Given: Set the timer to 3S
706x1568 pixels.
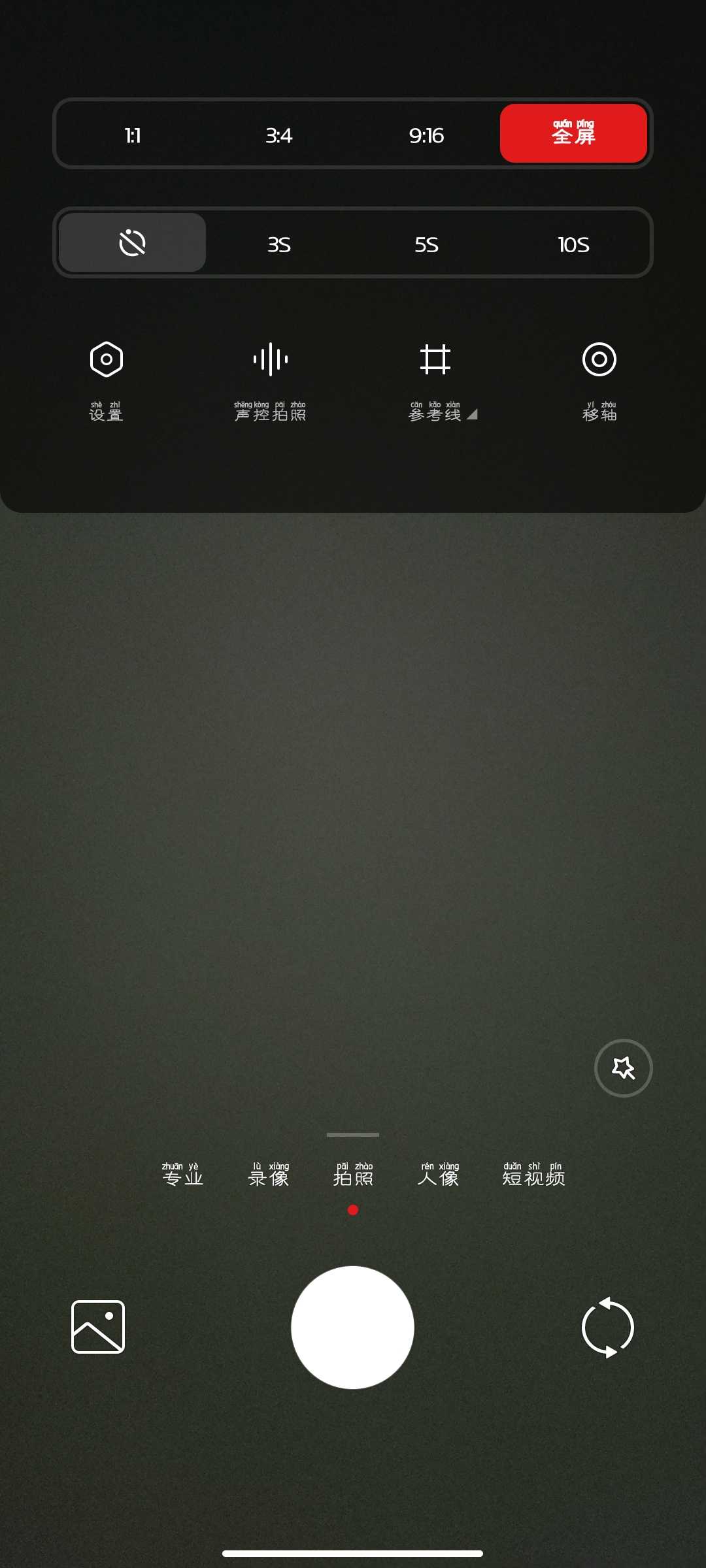Looking at the screenshot, I should click(279, 244).
